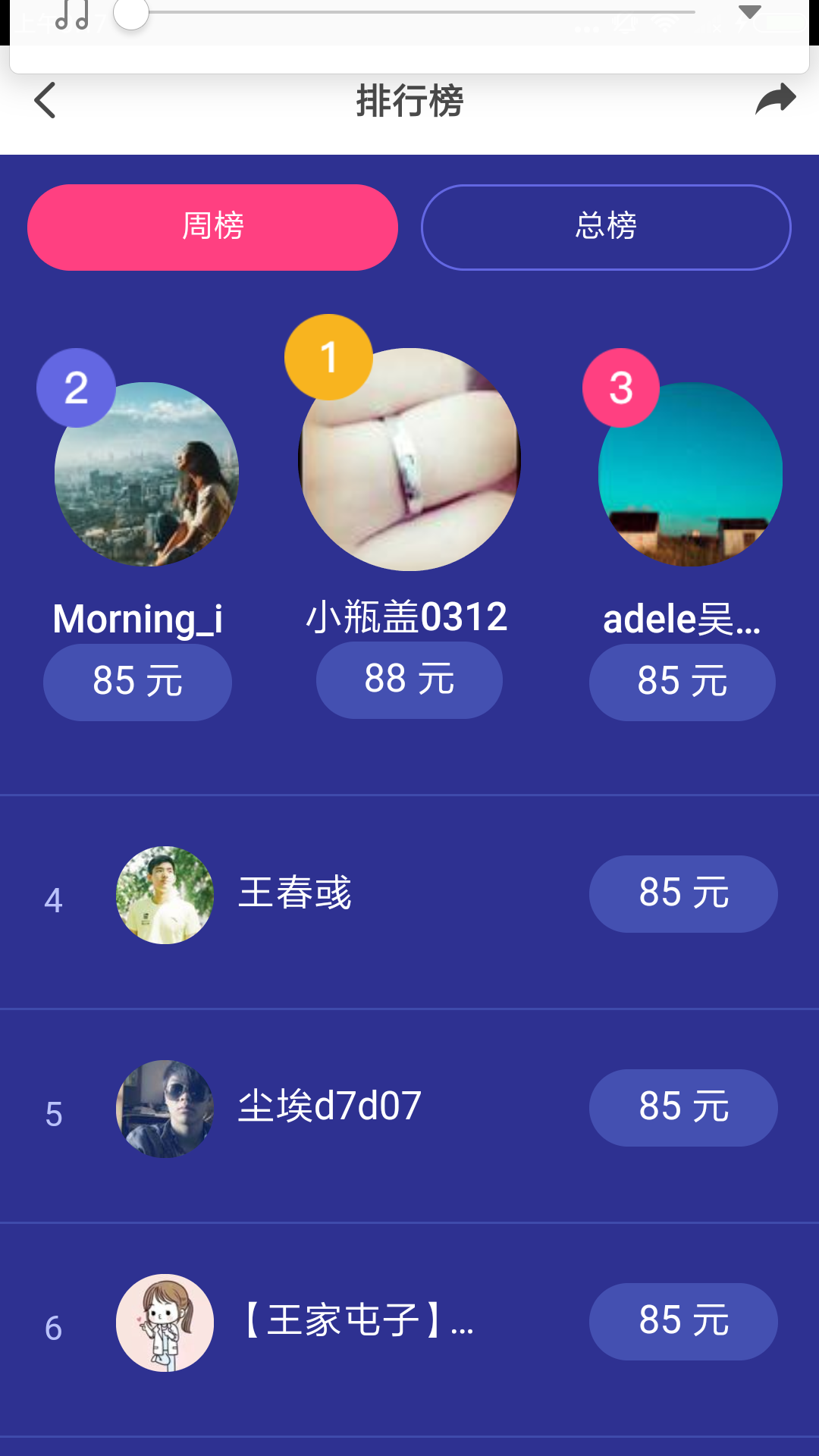The height and width of the screenshot is (1456, 819).
Task: Share the leaderboard via the arrow icon
Action: pyautogui.click(x=775, y=99)
